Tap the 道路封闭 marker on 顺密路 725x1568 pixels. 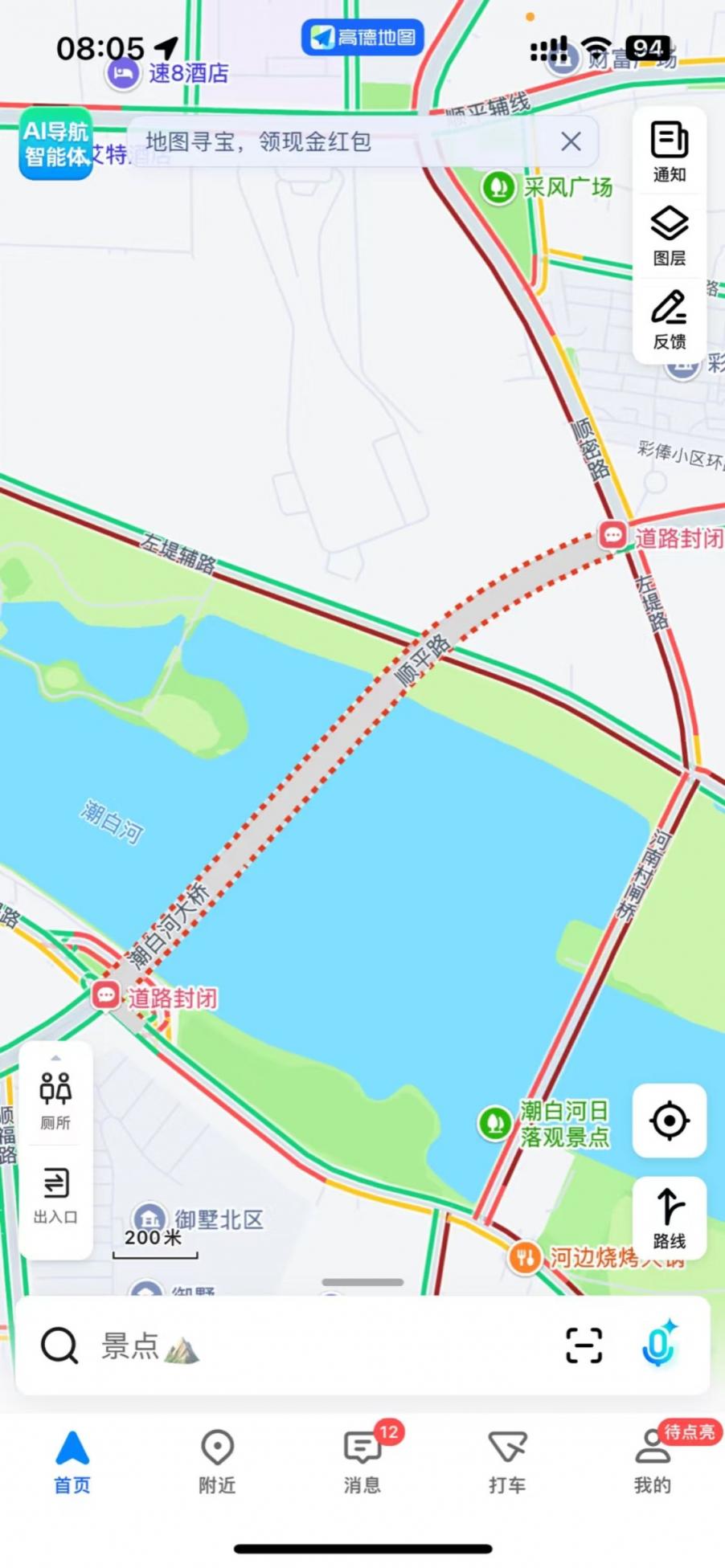[x=612, y=535]
